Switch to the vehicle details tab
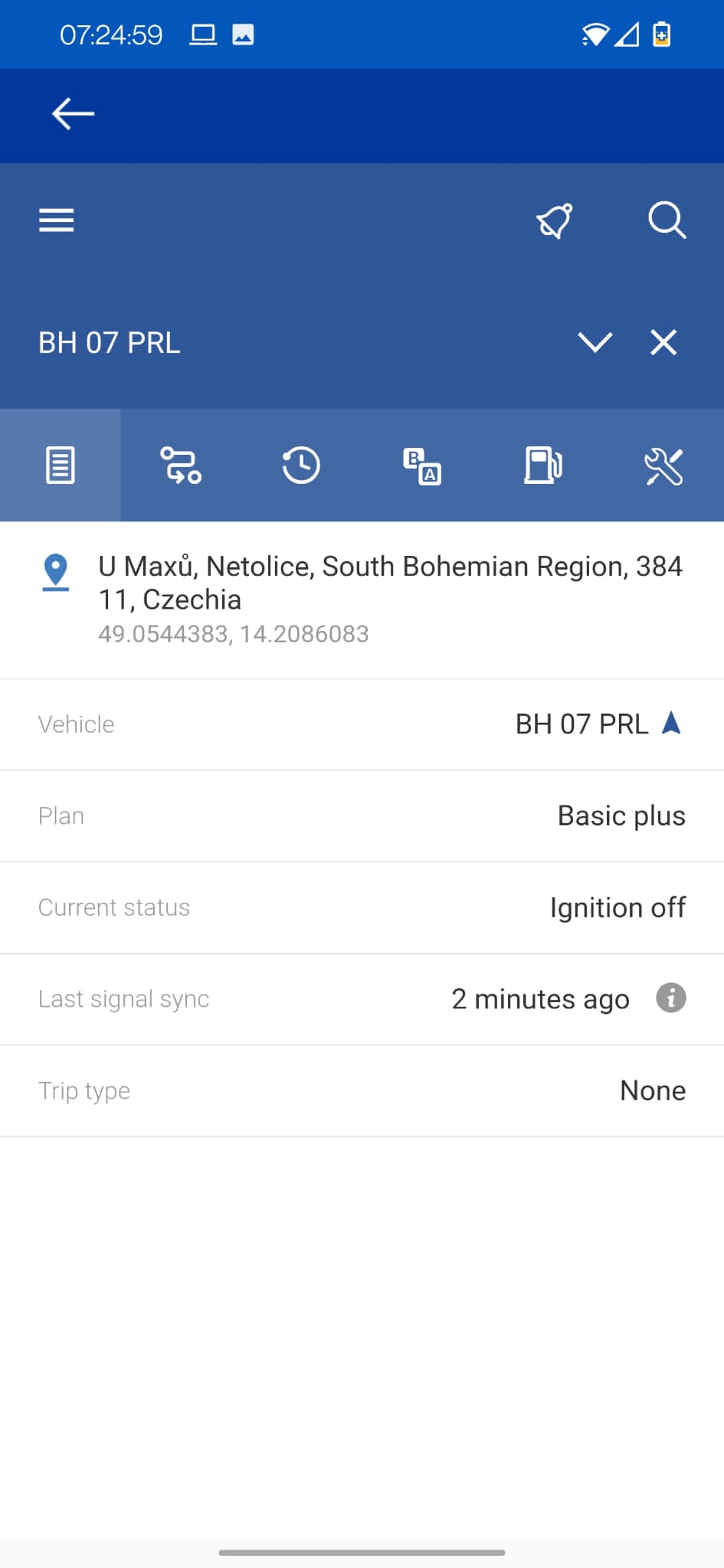Image resolution: width=724 pixels, height=1568 pixels. pos(61,465)
